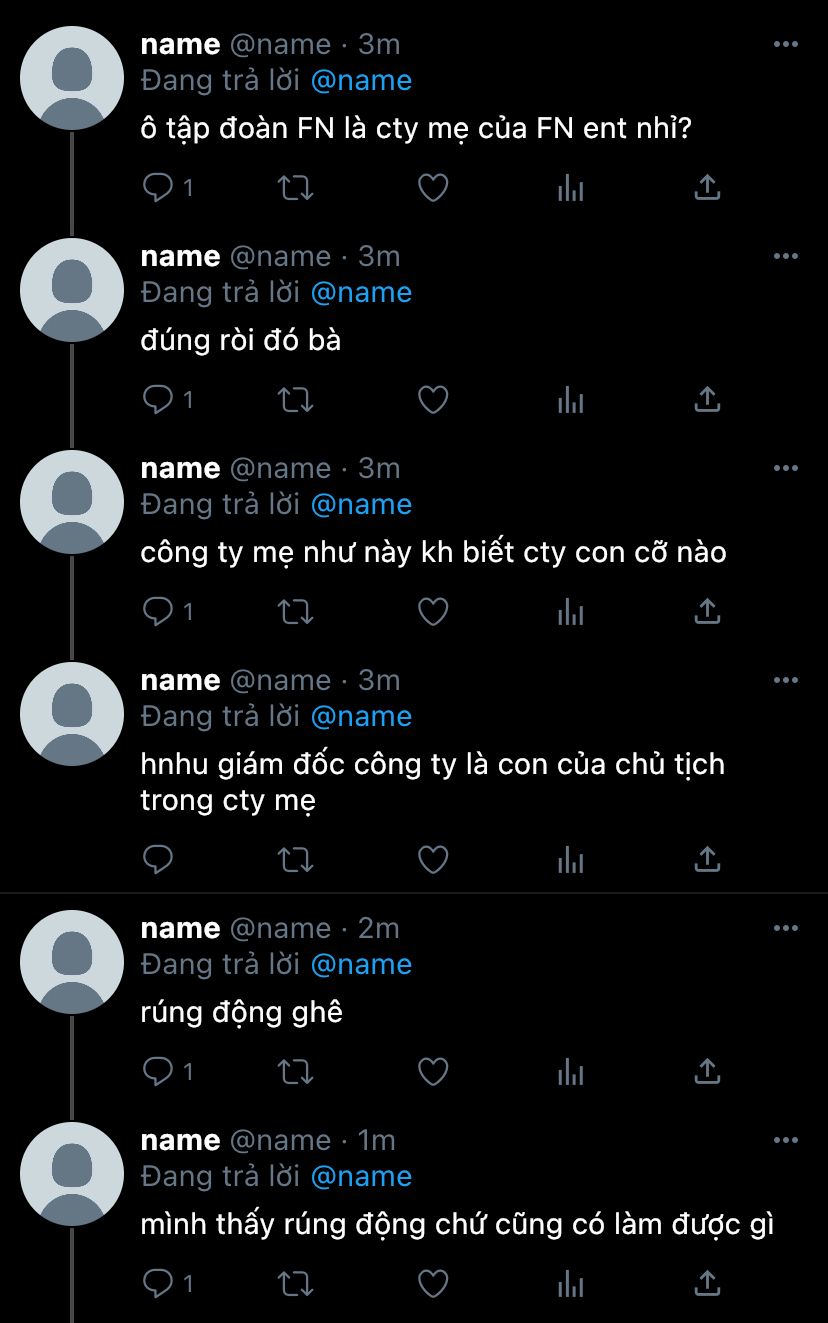Like the 'công ty mẹ như này' tweet
Viewport: 828px width, 1323px height.
coord(432,611)
